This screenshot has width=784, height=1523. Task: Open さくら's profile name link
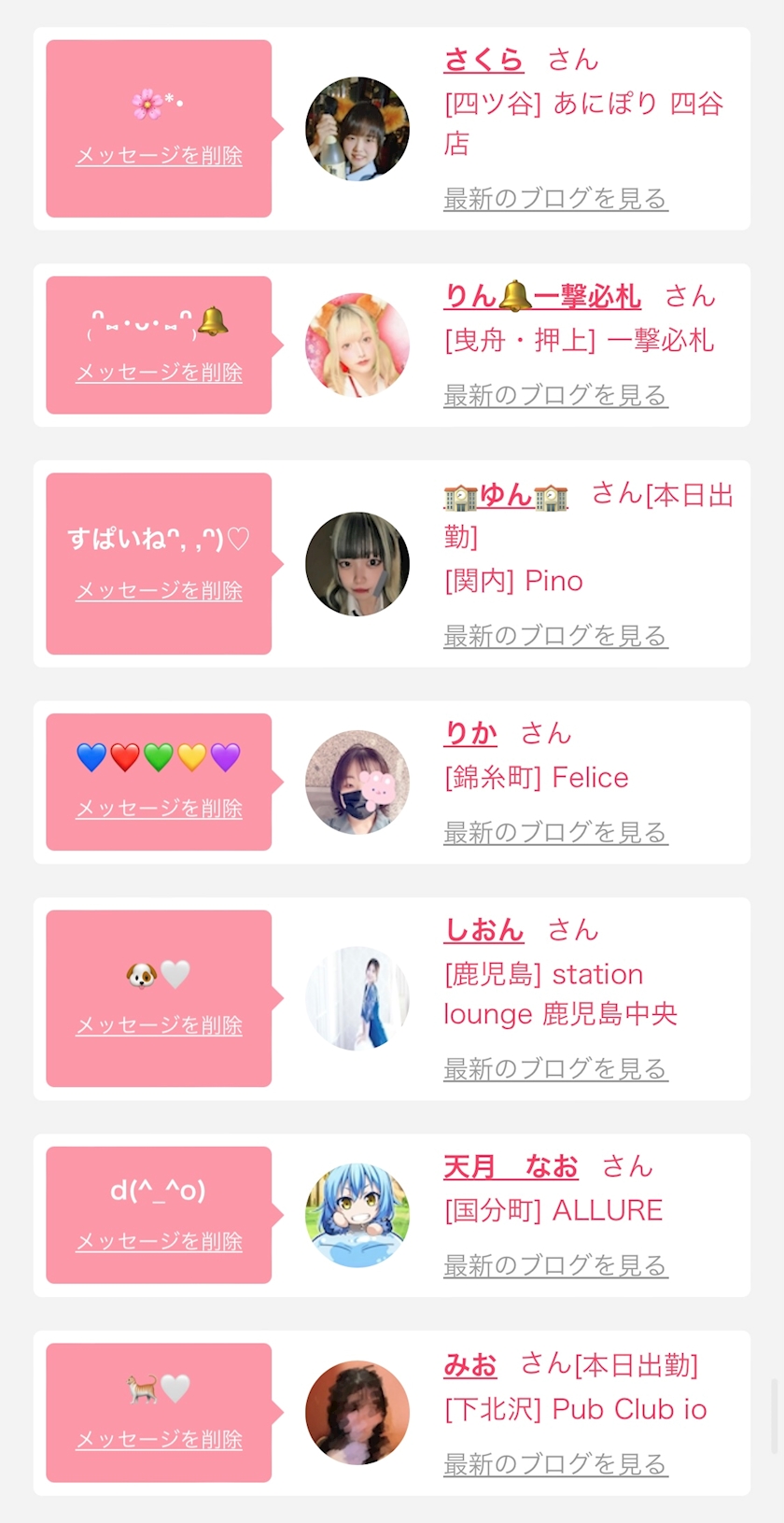pos(483,60)
